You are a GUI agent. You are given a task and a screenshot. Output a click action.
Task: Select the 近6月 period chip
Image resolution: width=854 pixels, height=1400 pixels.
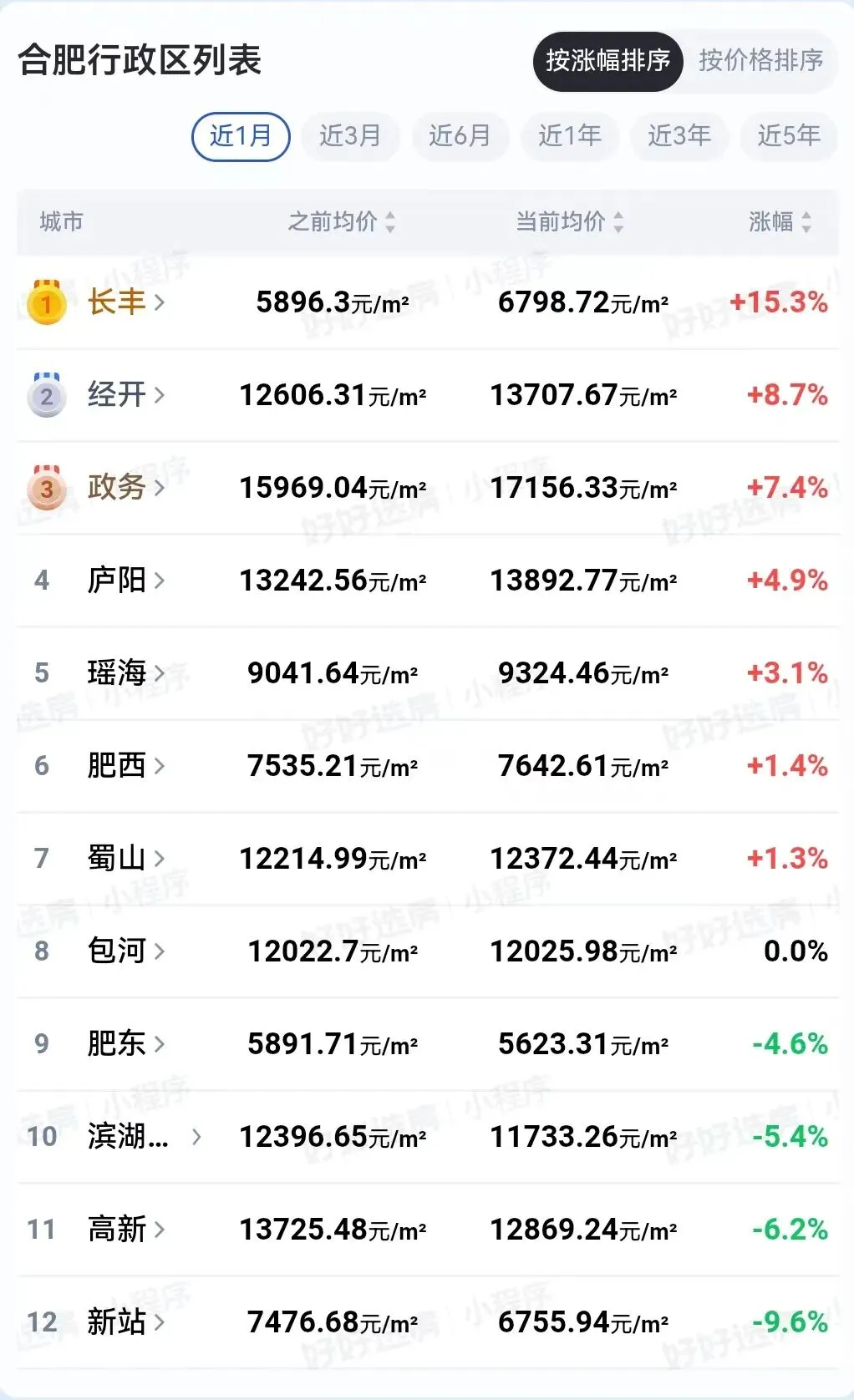[460, 136]
